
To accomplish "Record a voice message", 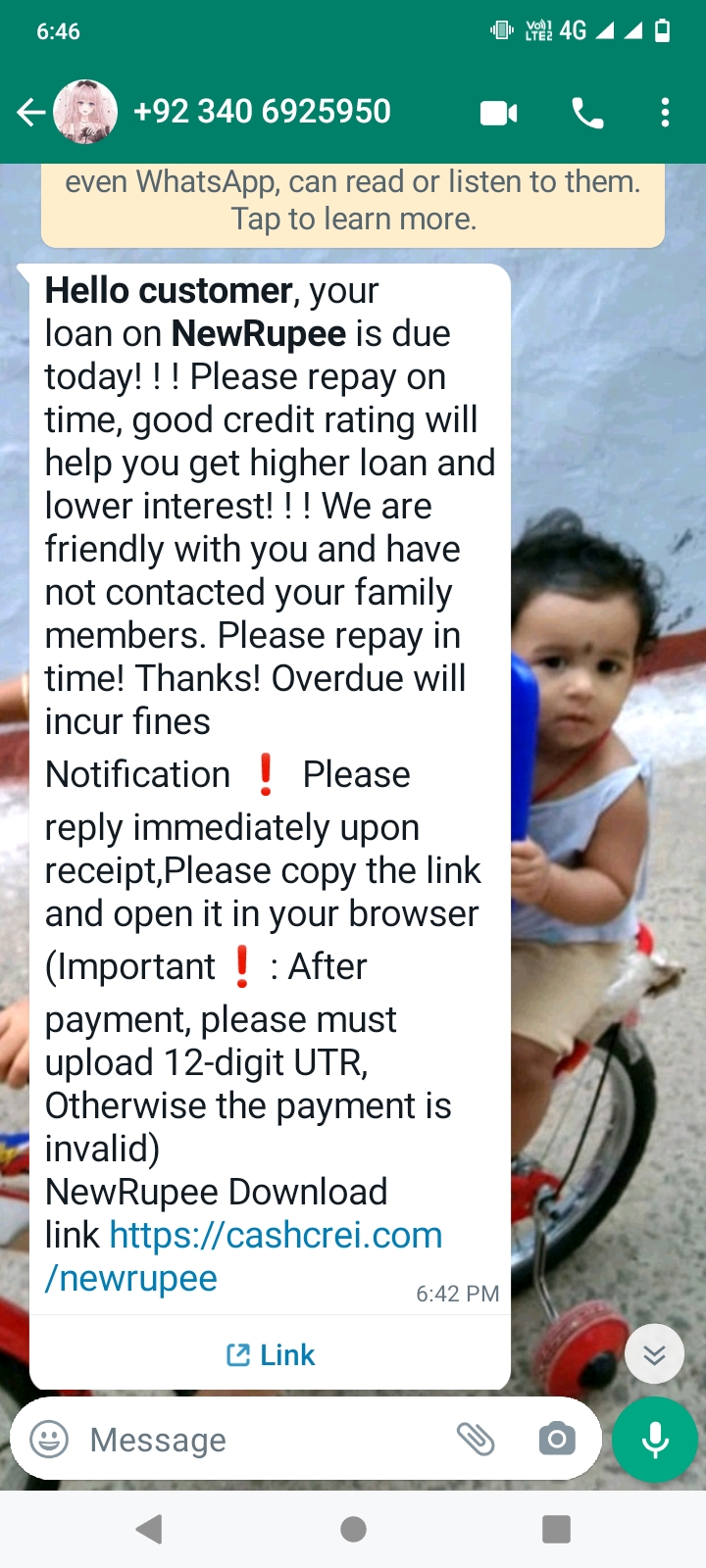I will point(655,1440).
